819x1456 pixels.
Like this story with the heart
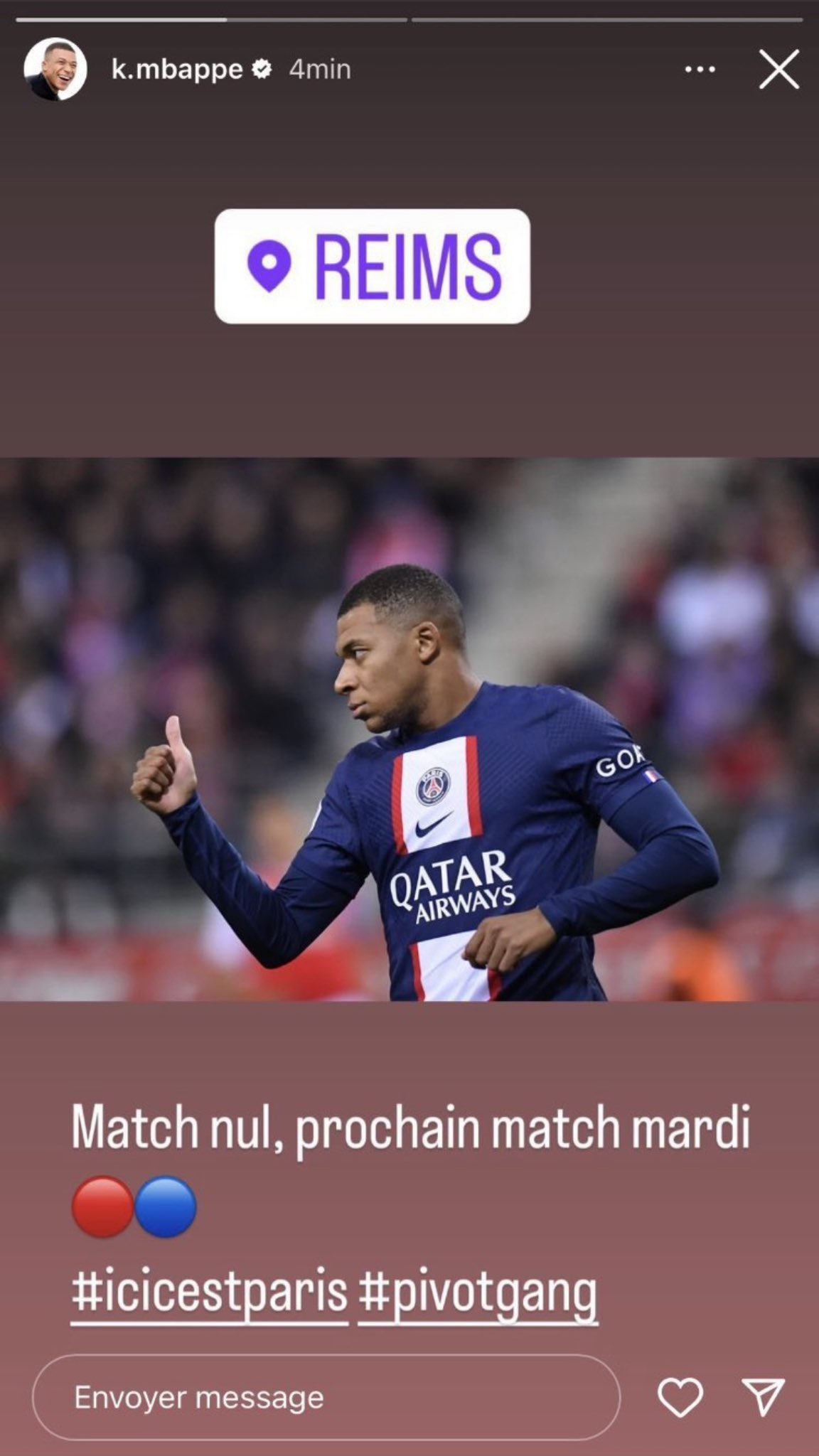pos(680,1397)
